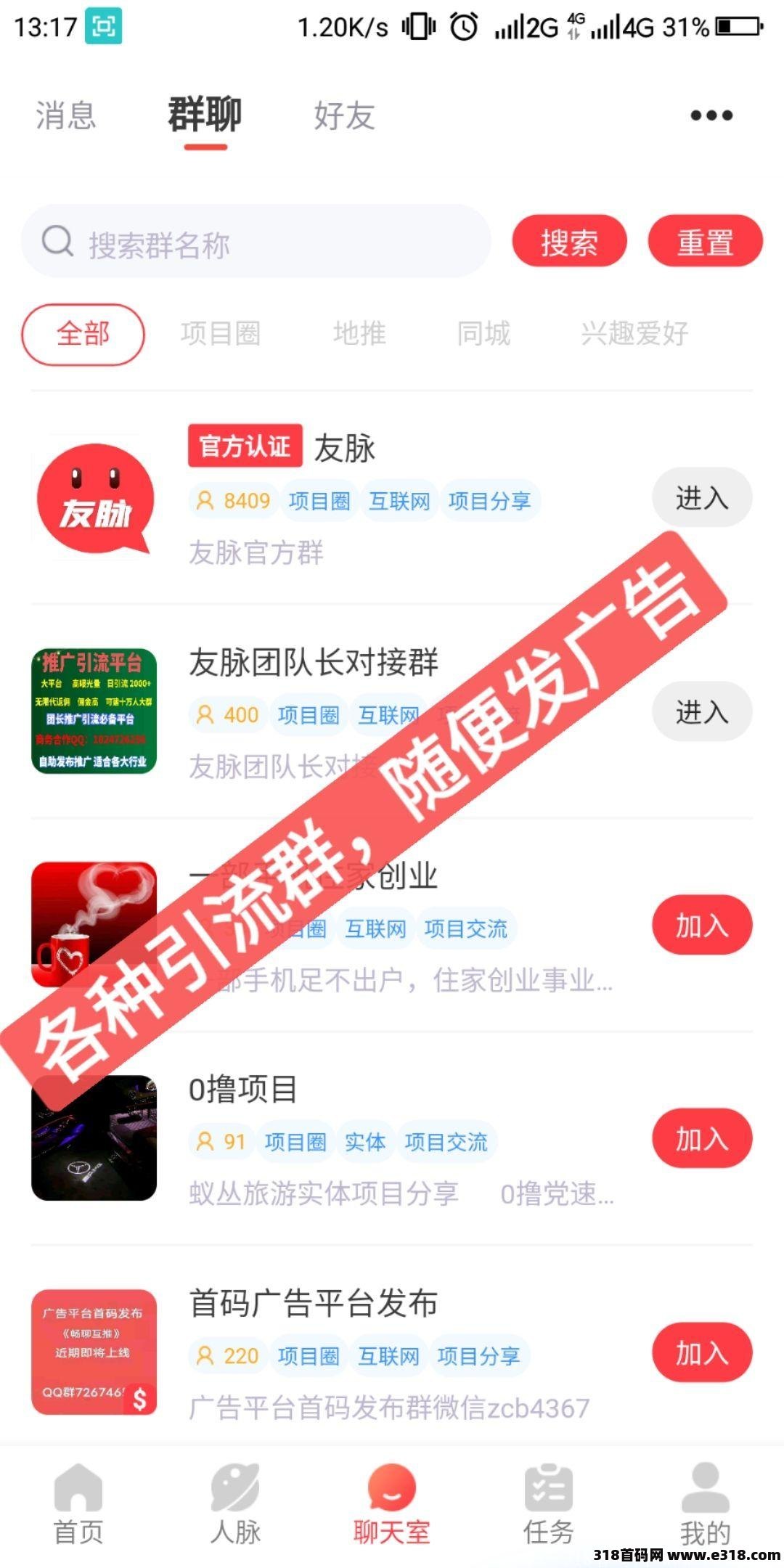Enter the 友脉团队长对接群 group
784x1568 pixels.
(x=702, y=711)
